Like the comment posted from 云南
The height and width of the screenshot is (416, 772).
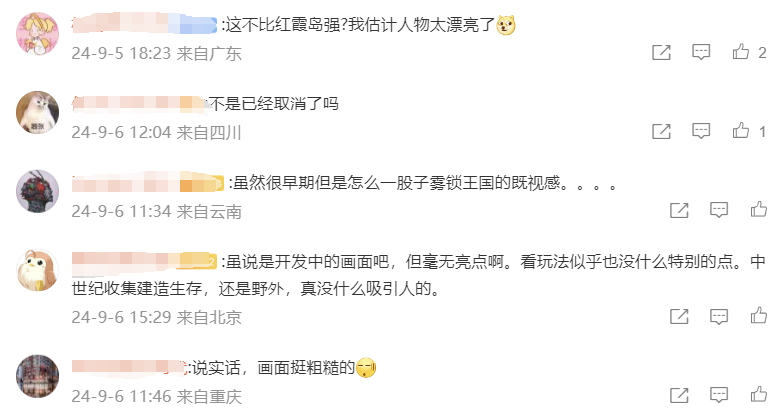759,210
